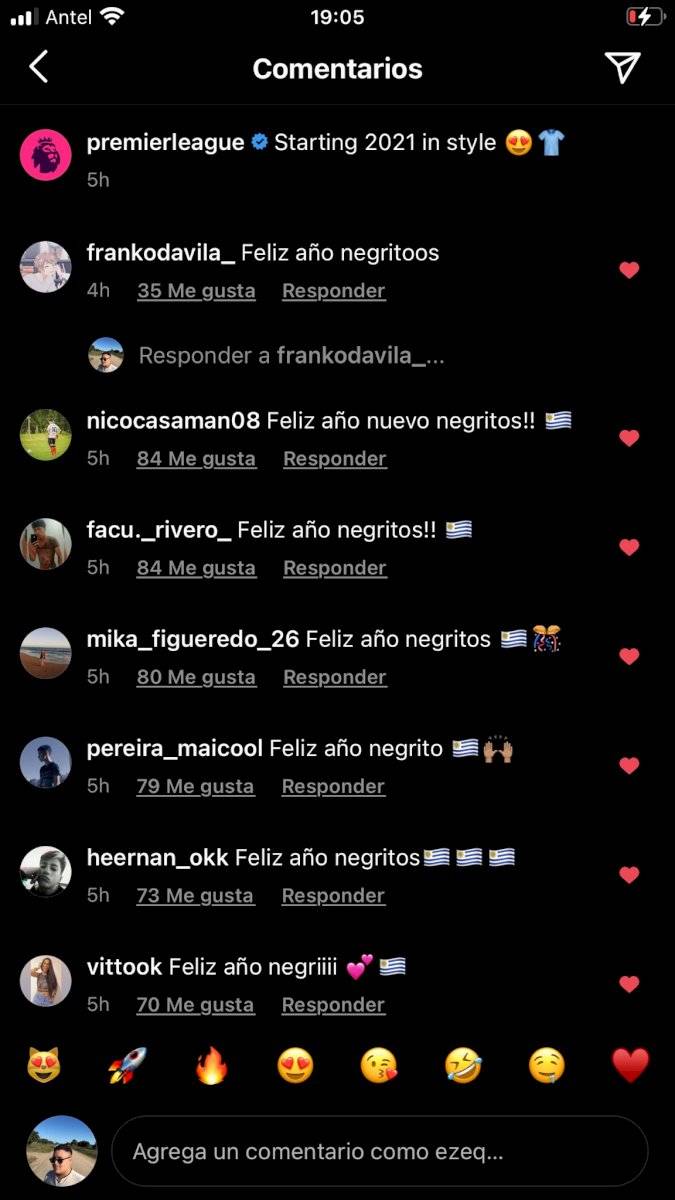Open premierleague profile picture
This screenshot has height=1200, width=675.
tap(46, 155)
